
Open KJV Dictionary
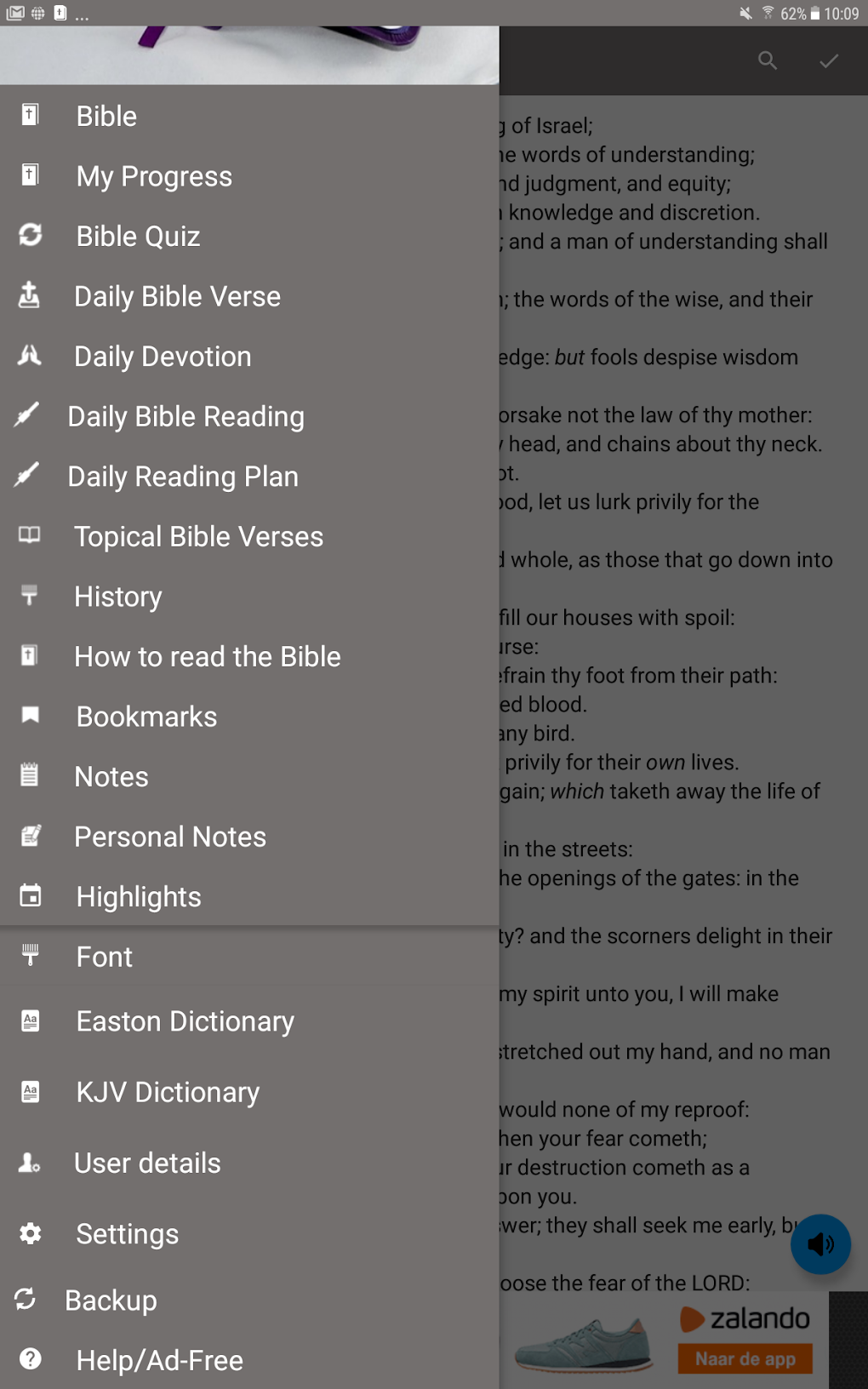click(x=249, y=1092)
